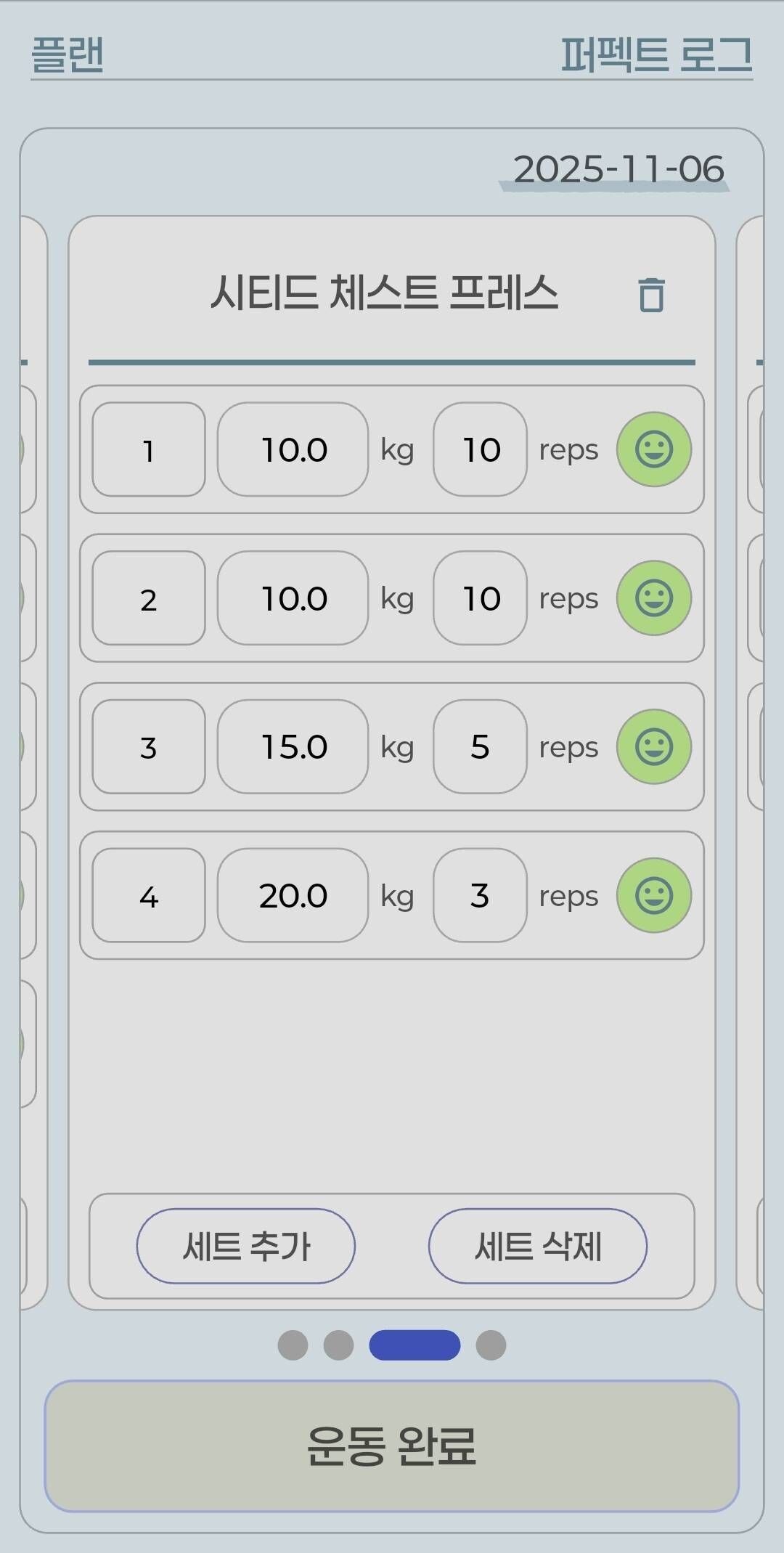
Task: Toggle the smiley face on set 3
Action: click(x=654, y=747)
